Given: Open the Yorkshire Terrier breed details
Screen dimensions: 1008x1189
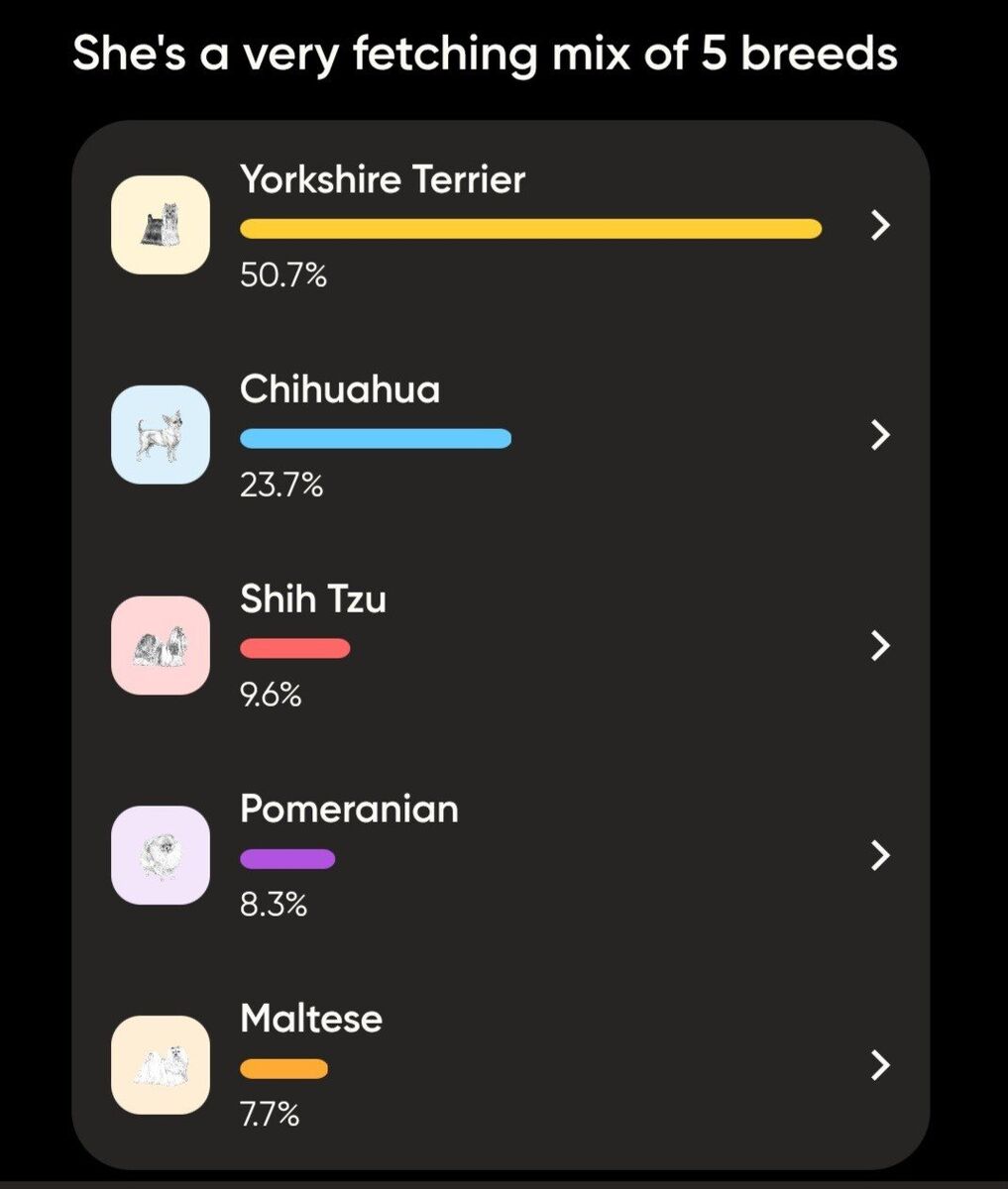Looking at the screenshot, I should [x=878, y=226].
